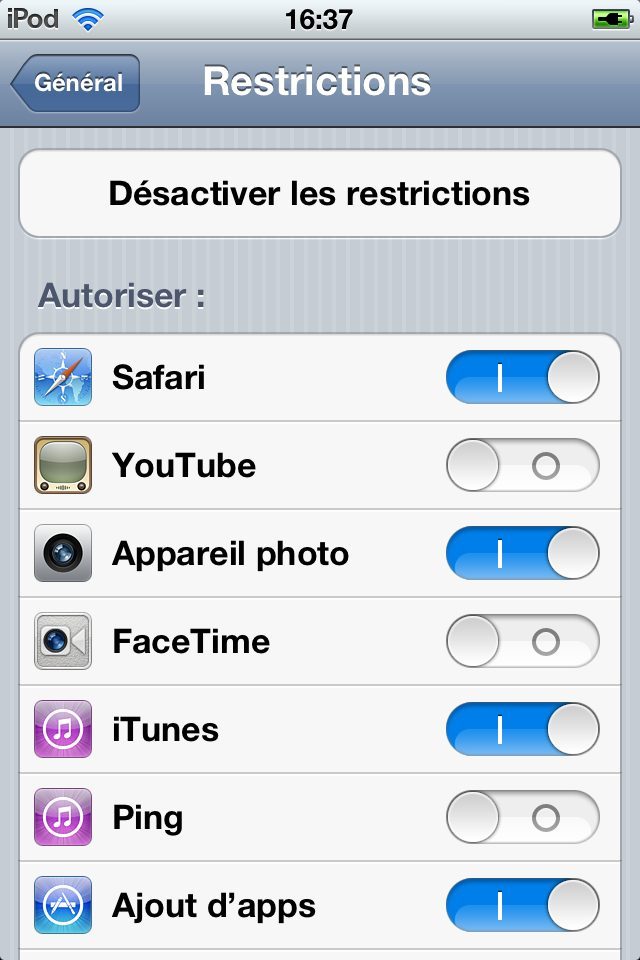640x960 pixels.
Task: Enable the Ping toggle
Action: point(522,818)
